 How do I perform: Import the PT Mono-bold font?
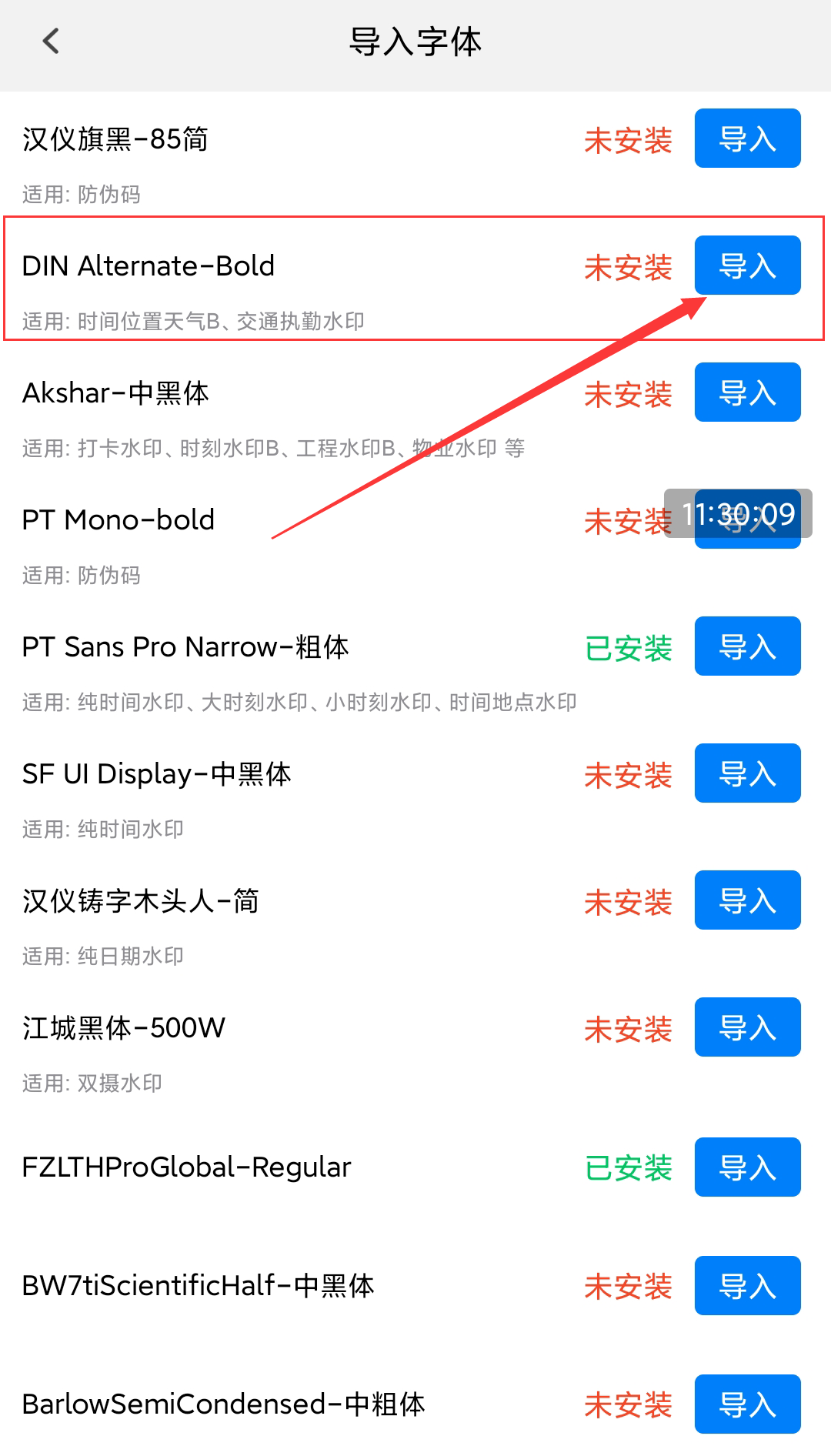coord(747,520)
